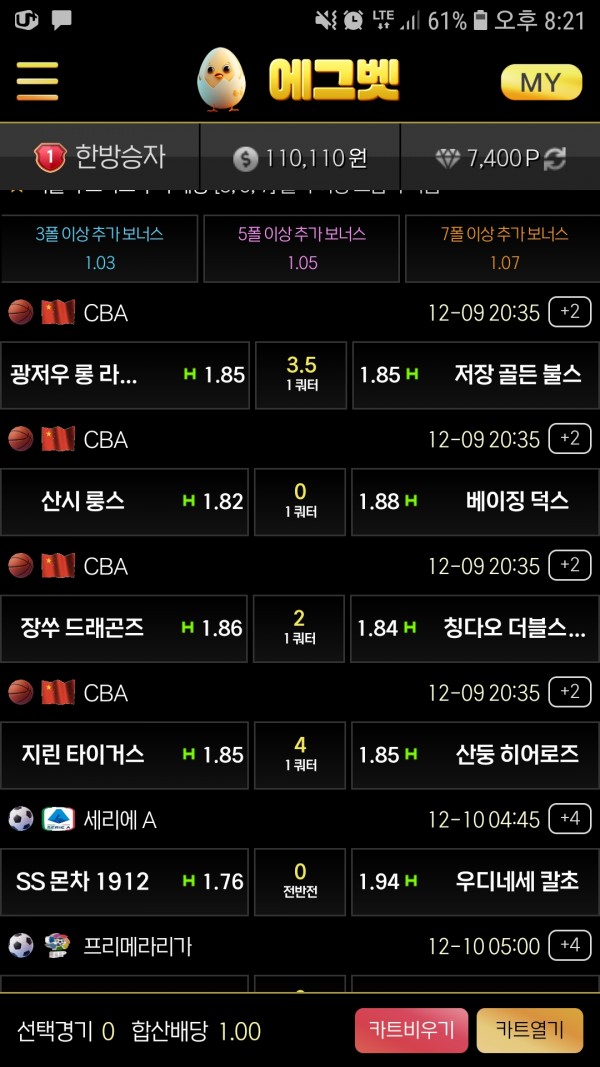Expand +4 more markets for 세리에 A match

coord(570,819)
